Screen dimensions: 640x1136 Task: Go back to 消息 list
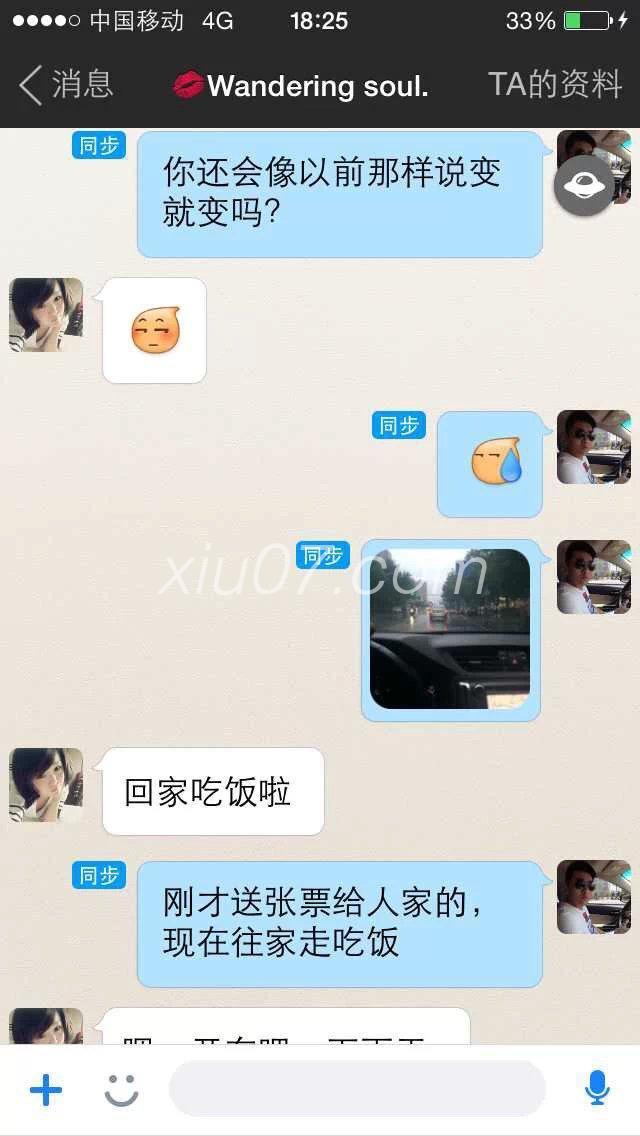click(65, 85)
